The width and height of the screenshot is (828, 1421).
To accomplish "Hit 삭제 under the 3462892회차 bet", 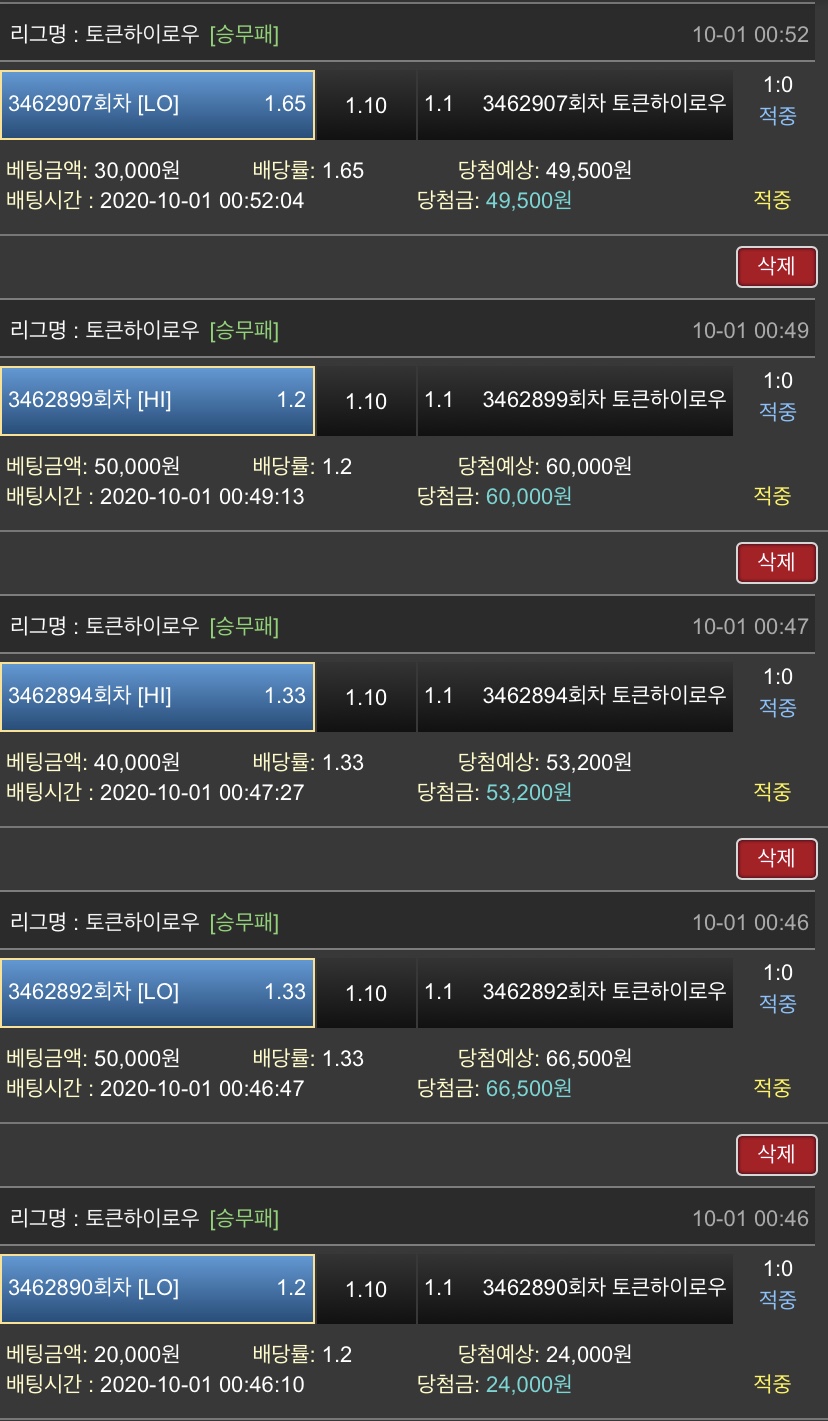I will pos(776,1154).
